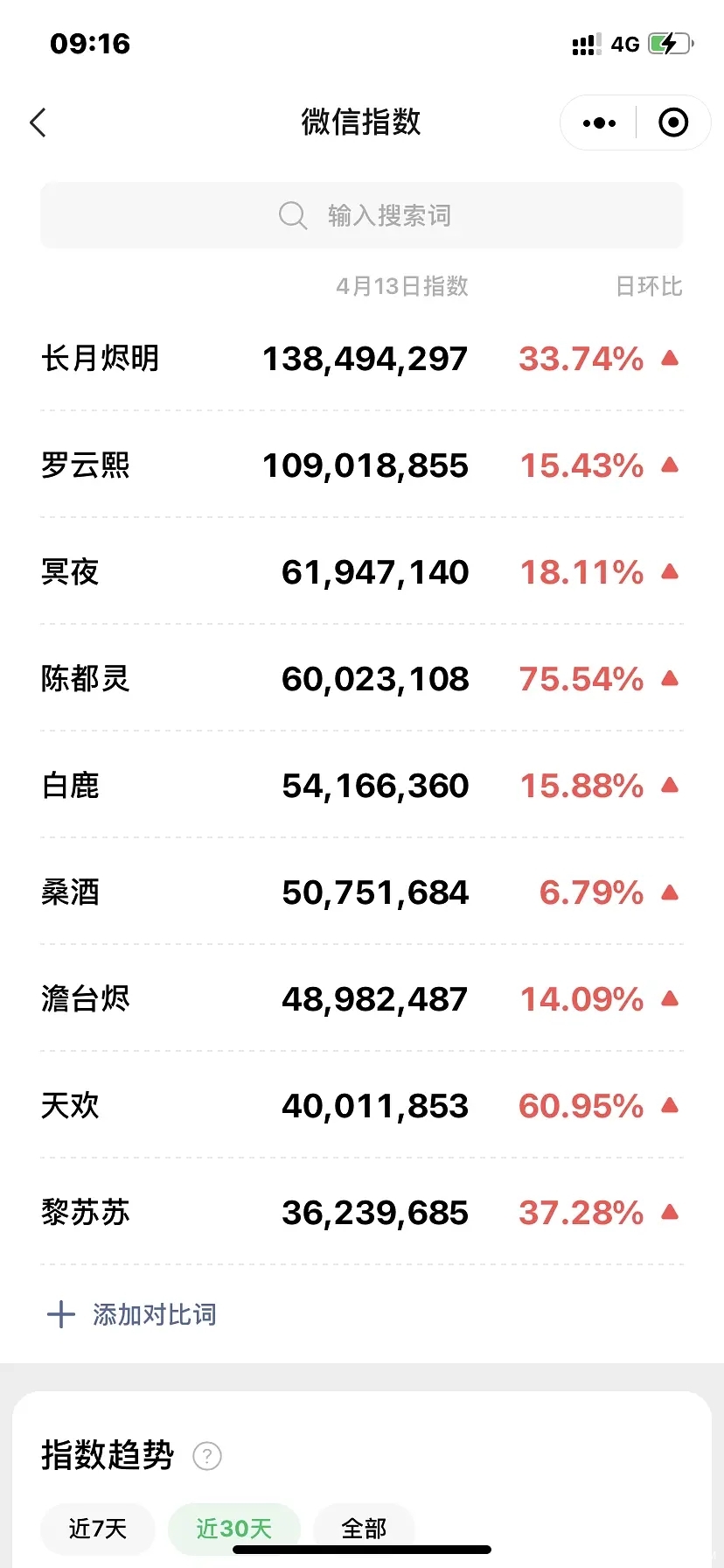Screen dimensions: 724x1568
Task: Show 全部 trend history
Action: 363,1528
